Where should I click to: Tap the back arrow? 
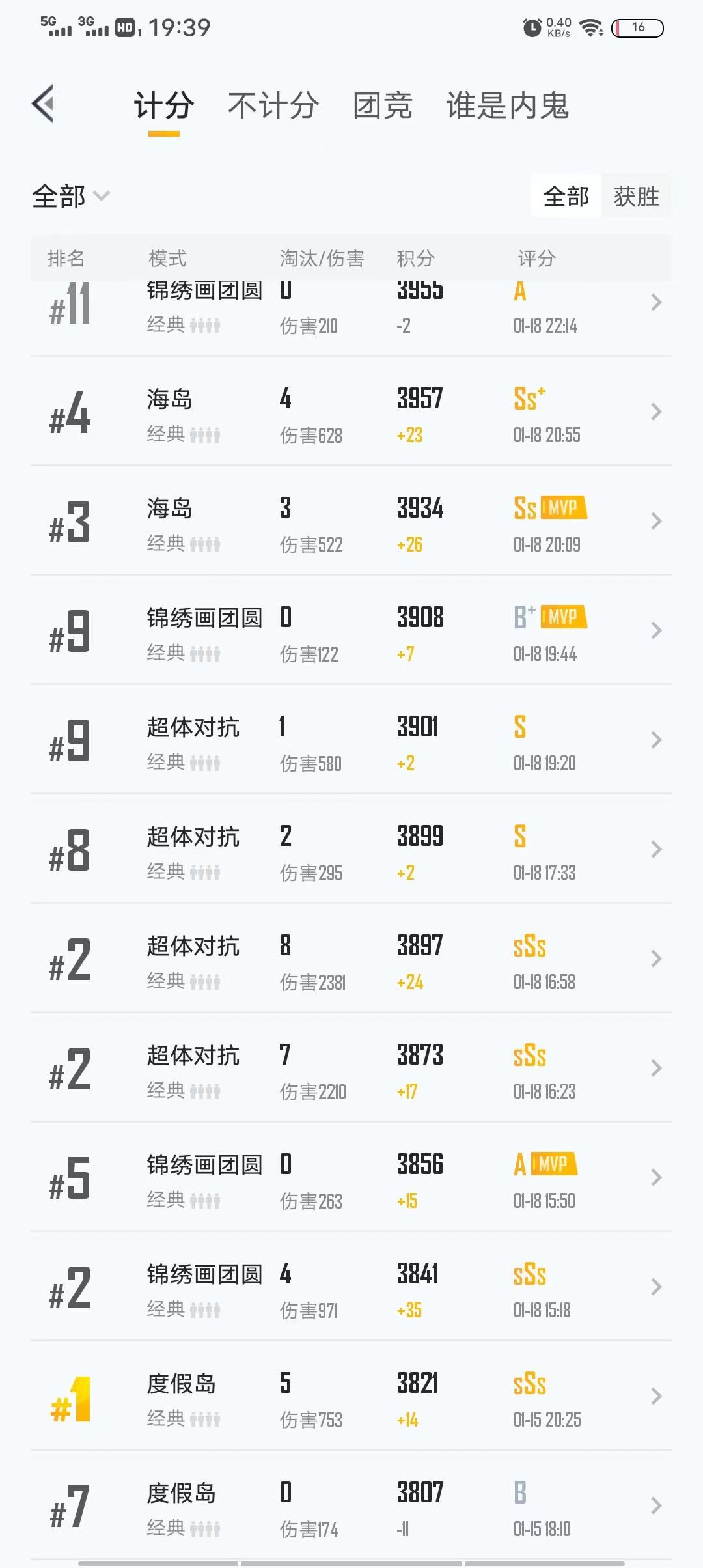[43, 104]
